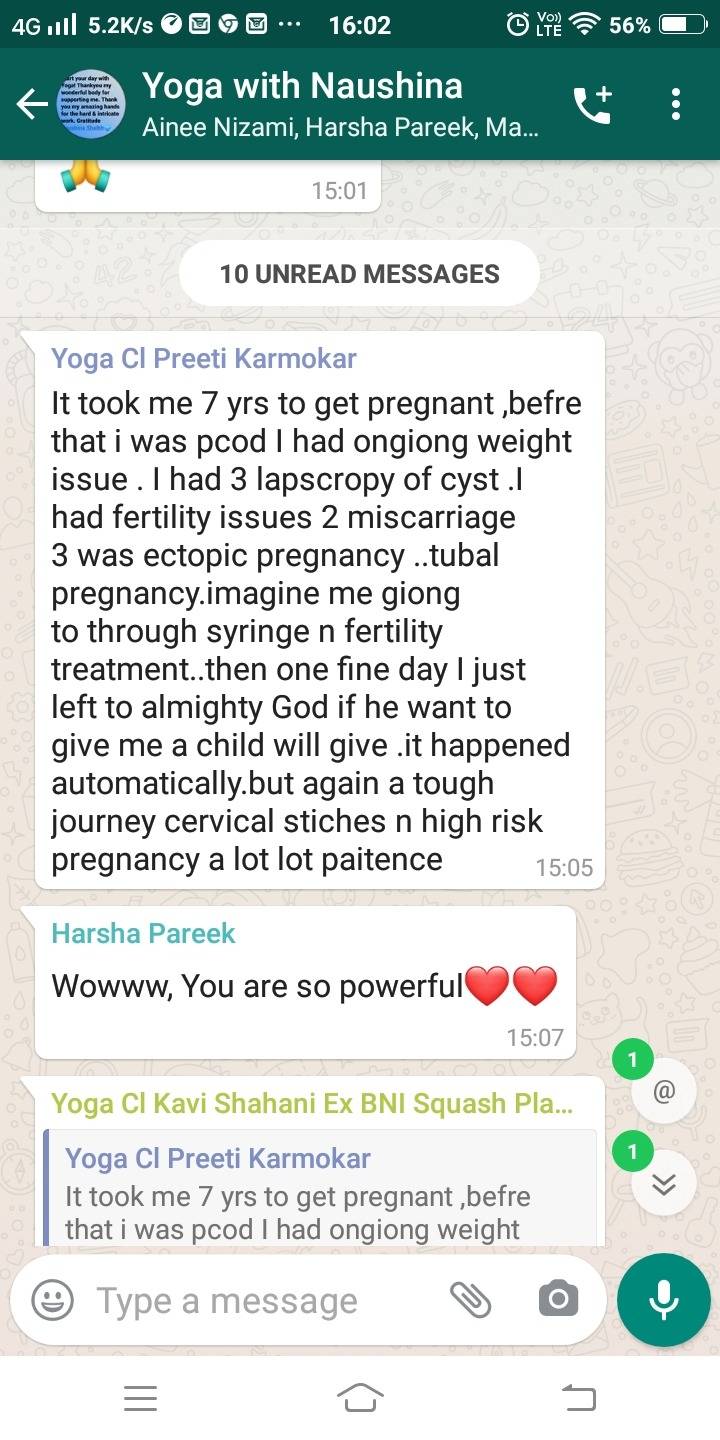Open the emoji picker

pos(53,1300)
